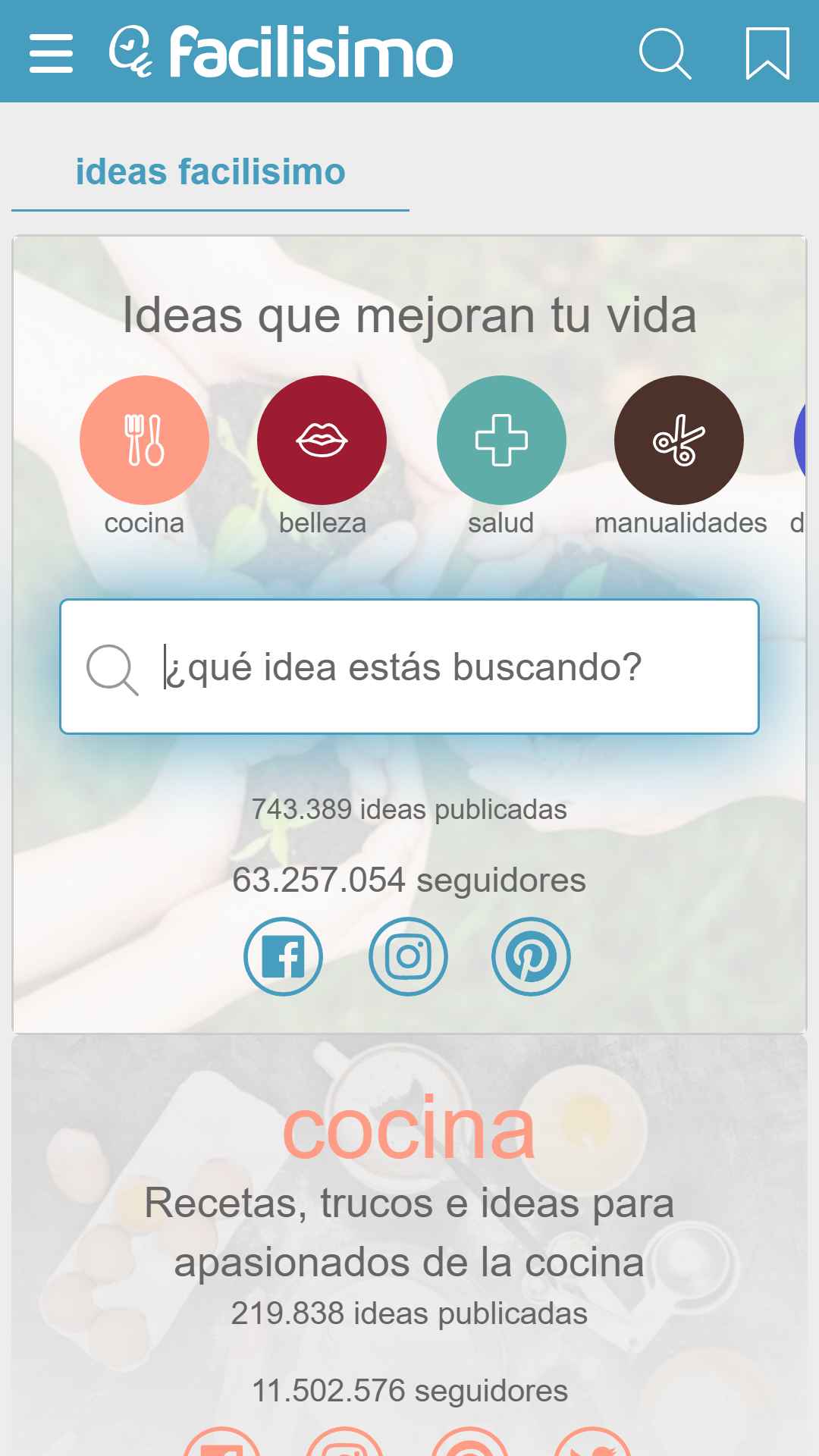Choose the salud category
The image size is (819, 1456).
(x=500, y=441)
